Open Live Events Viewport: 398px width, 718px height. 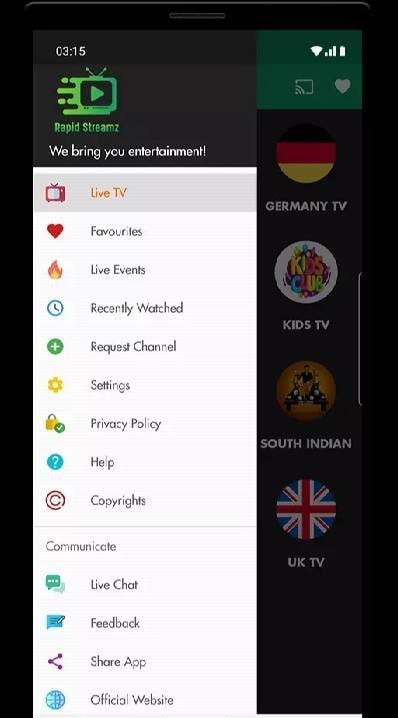[x=145, y=270]
